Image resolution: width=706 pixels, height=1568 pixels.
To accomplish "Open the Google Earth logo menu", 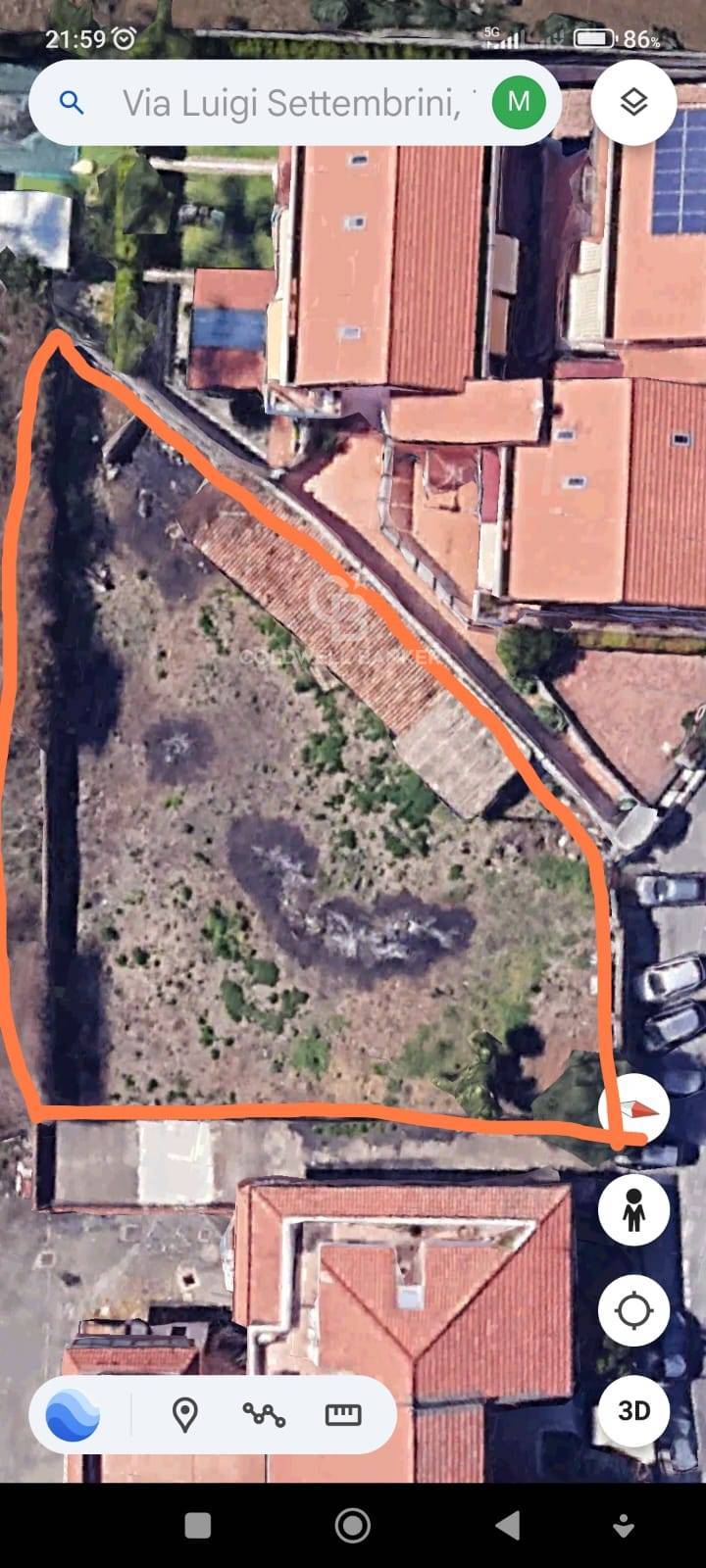I will (73, 1415).
